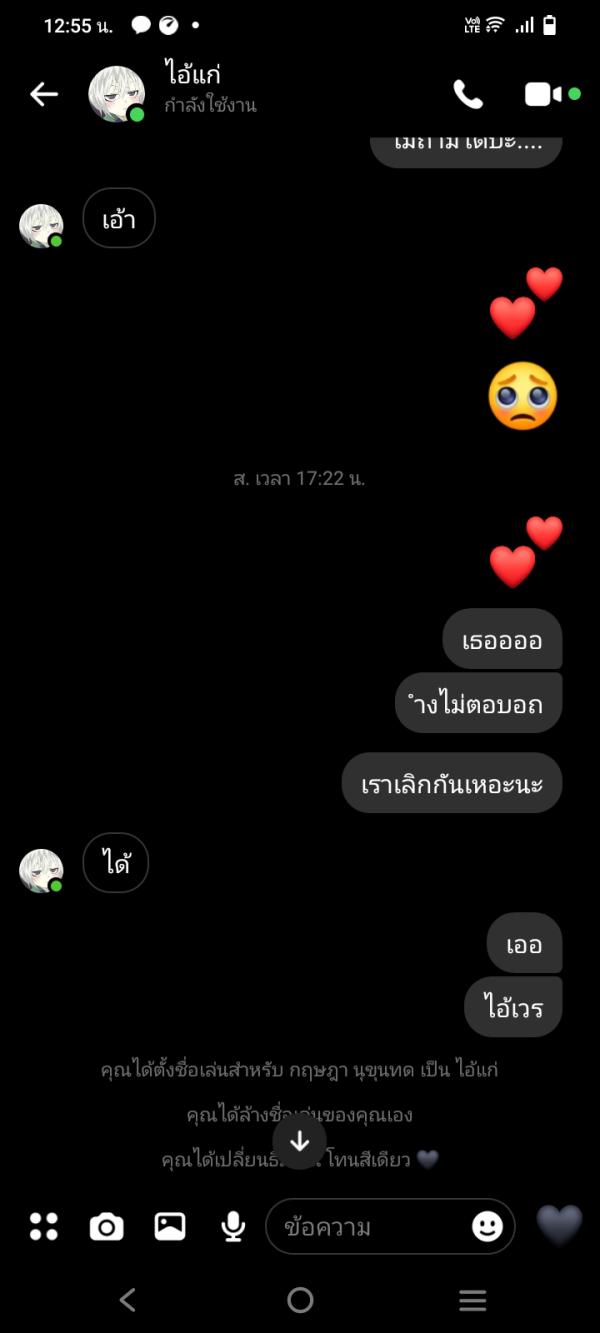Open the four-dot more options menu
600x1333 pixels.
pos(44,1226)
